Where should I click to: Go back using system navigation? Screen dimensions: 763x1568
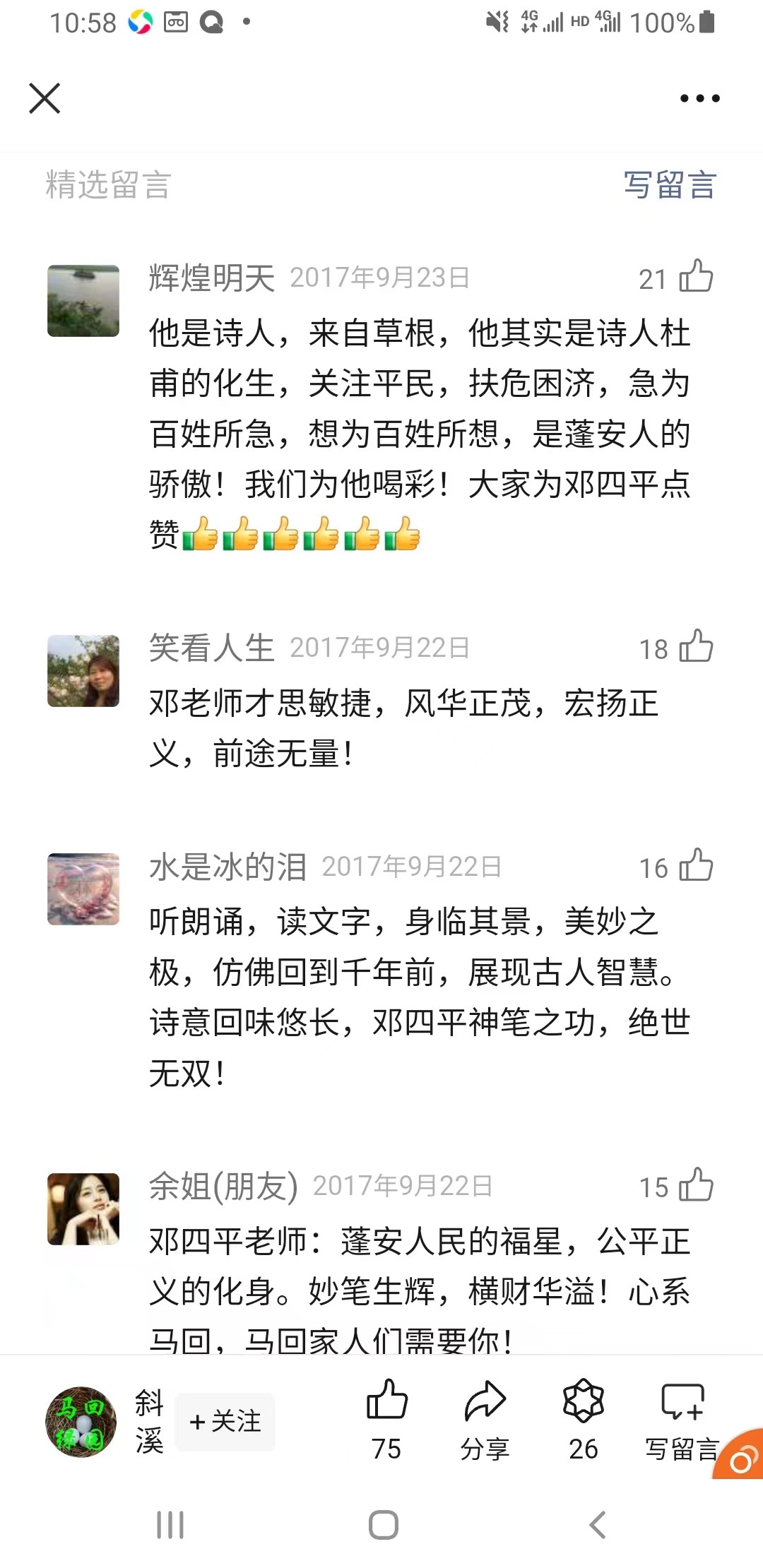(598, 1525)
